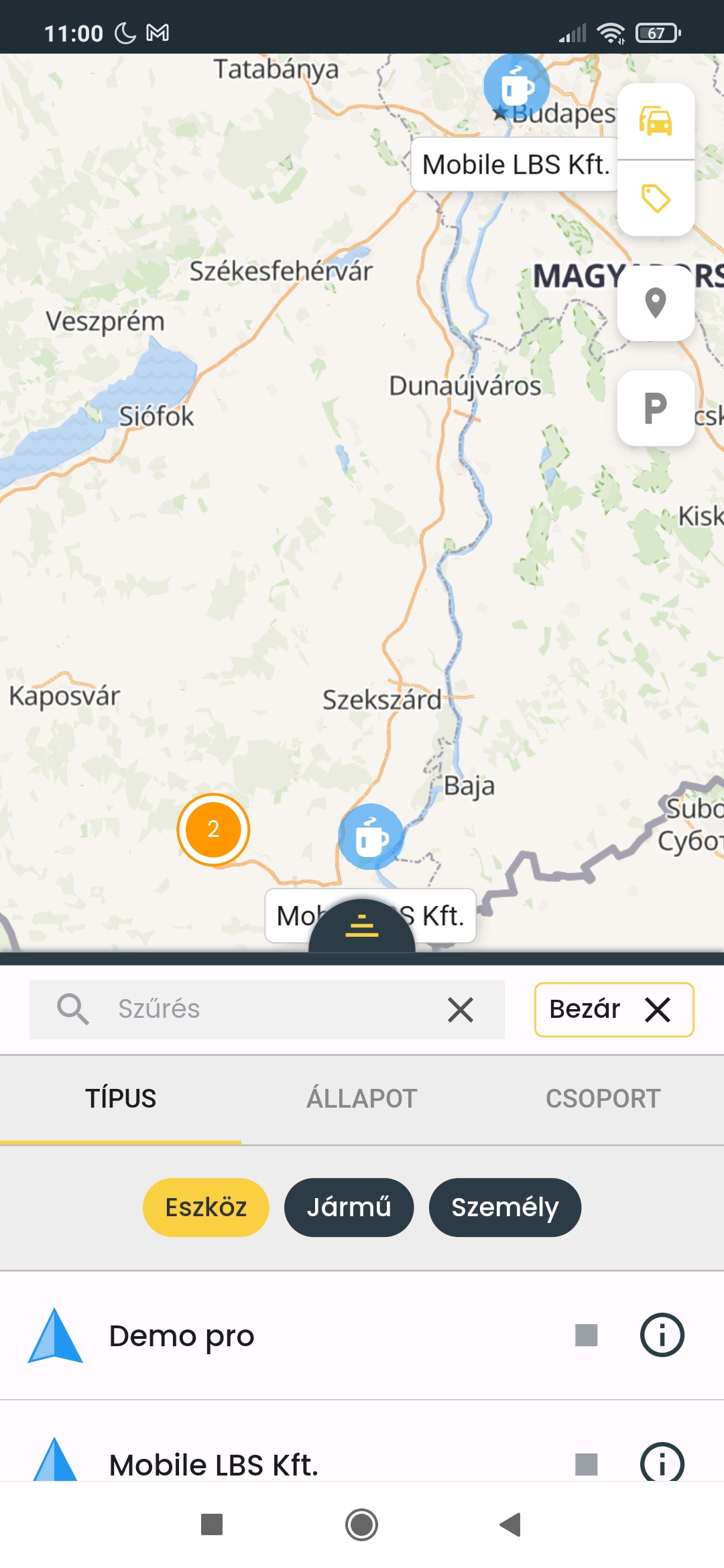
Task: Select the Személy filter chip
Action: tap(505, 1207)
